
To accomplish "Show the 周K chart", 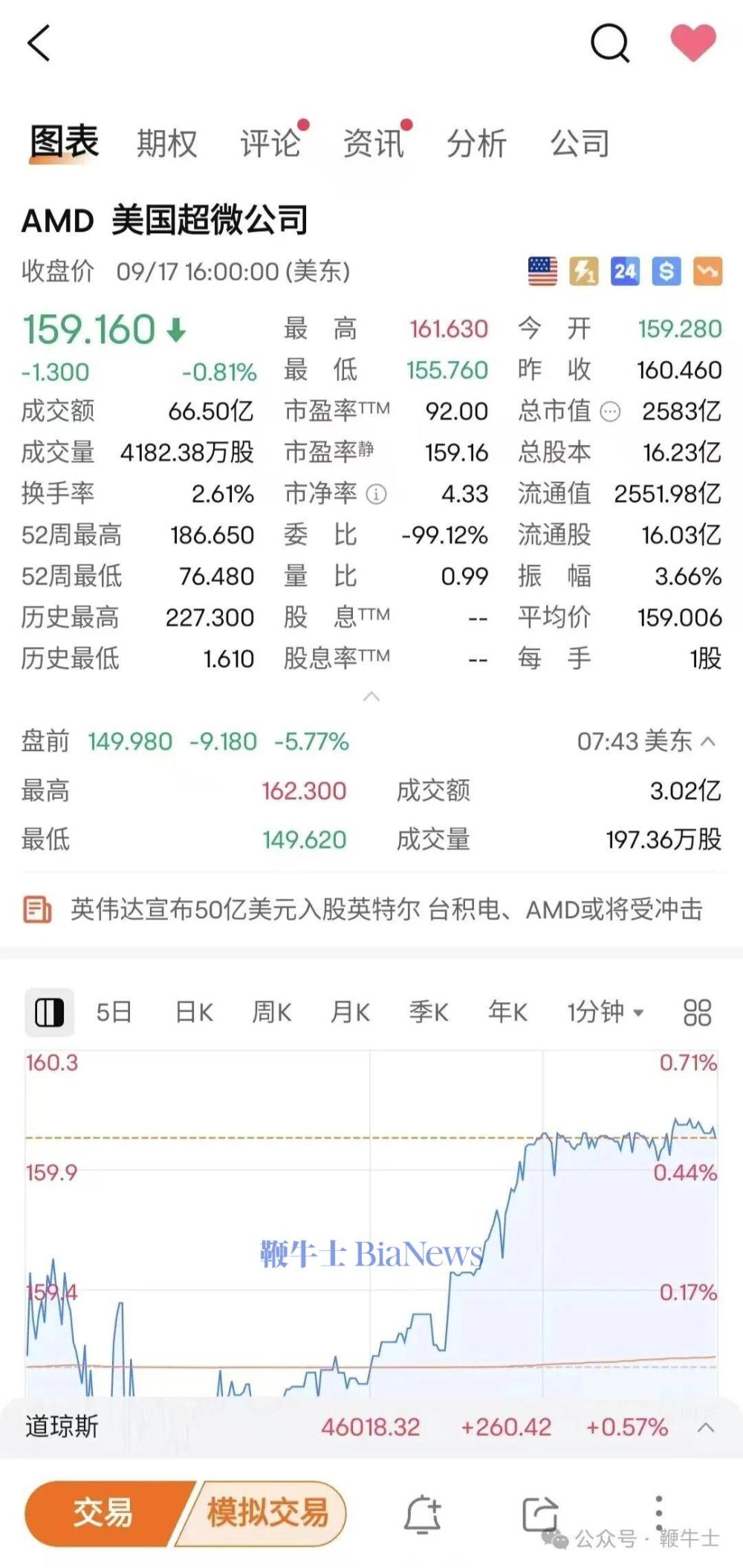I will [x=272, y=1012].
